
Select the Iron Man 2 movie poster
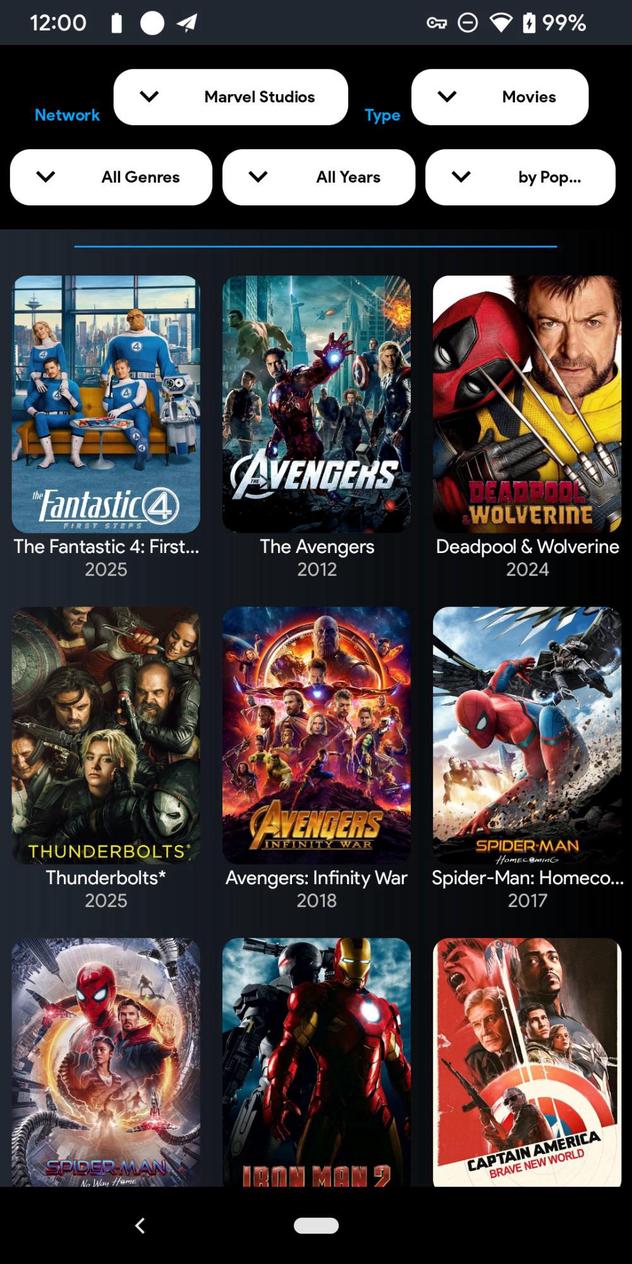pyautogui.click(x=316, y=1062)
